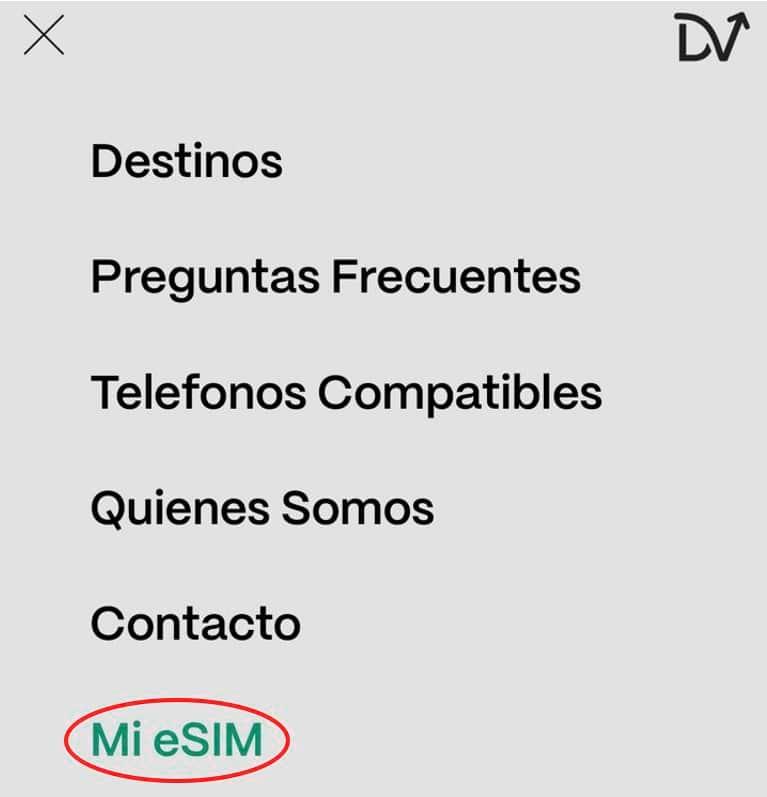This screenshot has height=797, width=767.
Task: Close the navigation menu
Action: [x=43, y=37]
